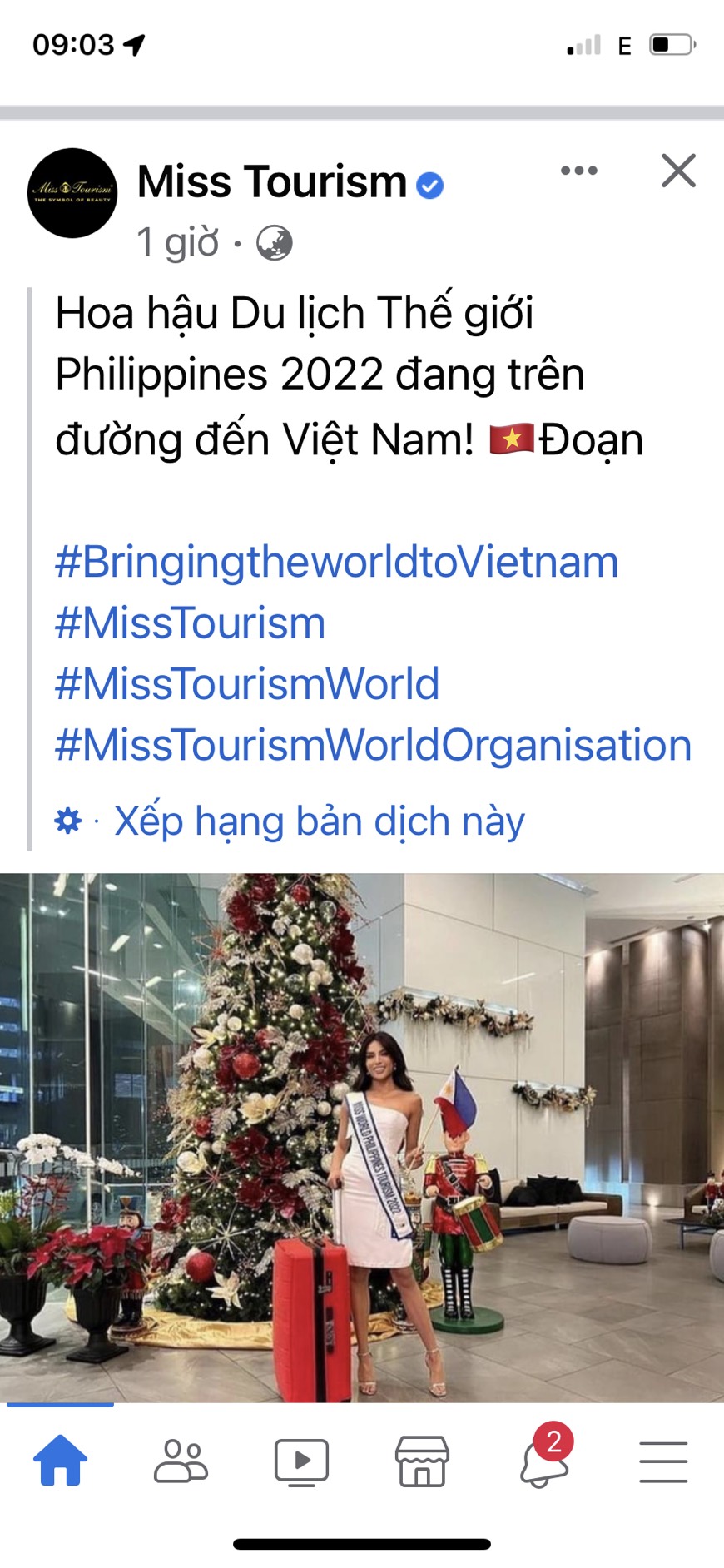Open hashtag #MissTourismWorldOrganisation
Screen dimensions: 724x1568
373,745
